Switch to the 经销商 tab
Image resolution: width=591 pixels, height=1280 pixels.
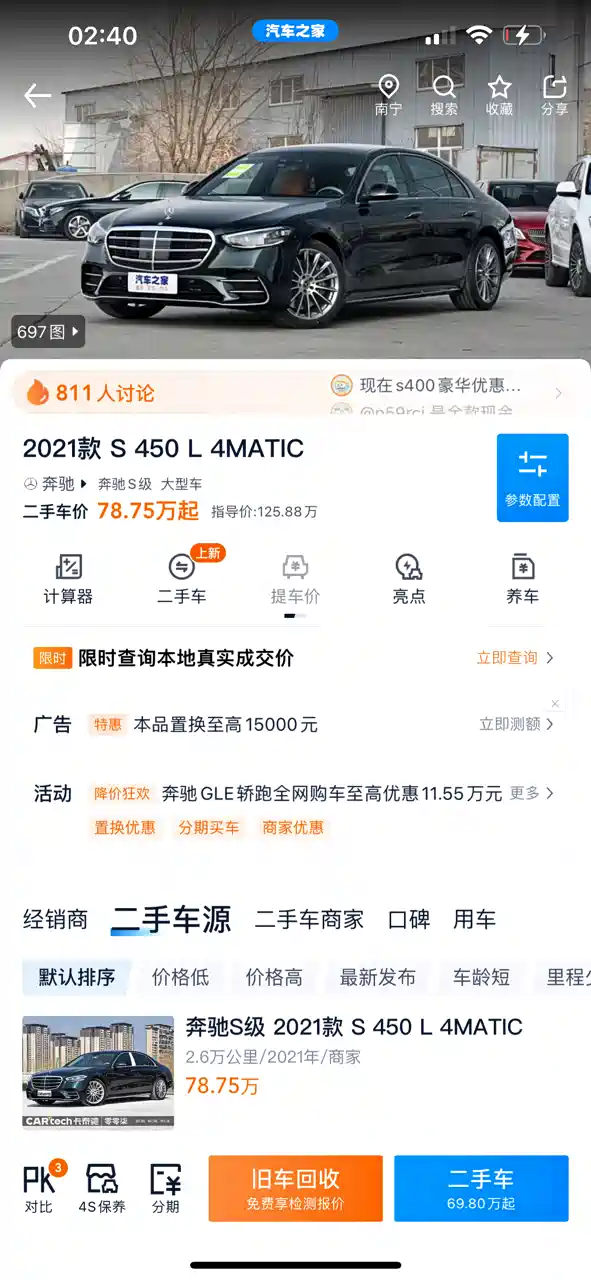coord(56,920)
